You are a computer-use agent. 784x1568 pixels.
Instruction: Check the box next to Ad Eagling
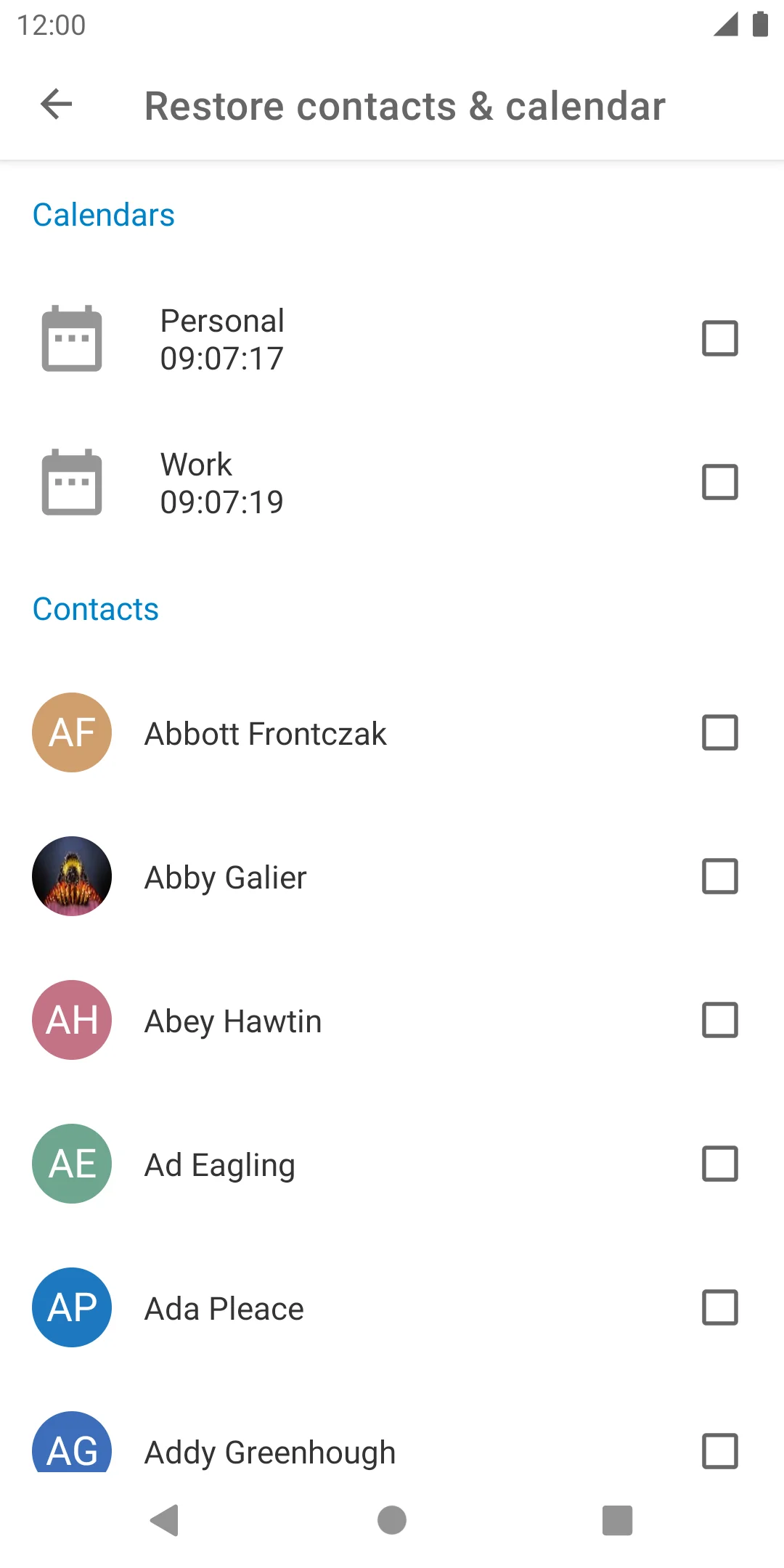(x=720, y=1164)
